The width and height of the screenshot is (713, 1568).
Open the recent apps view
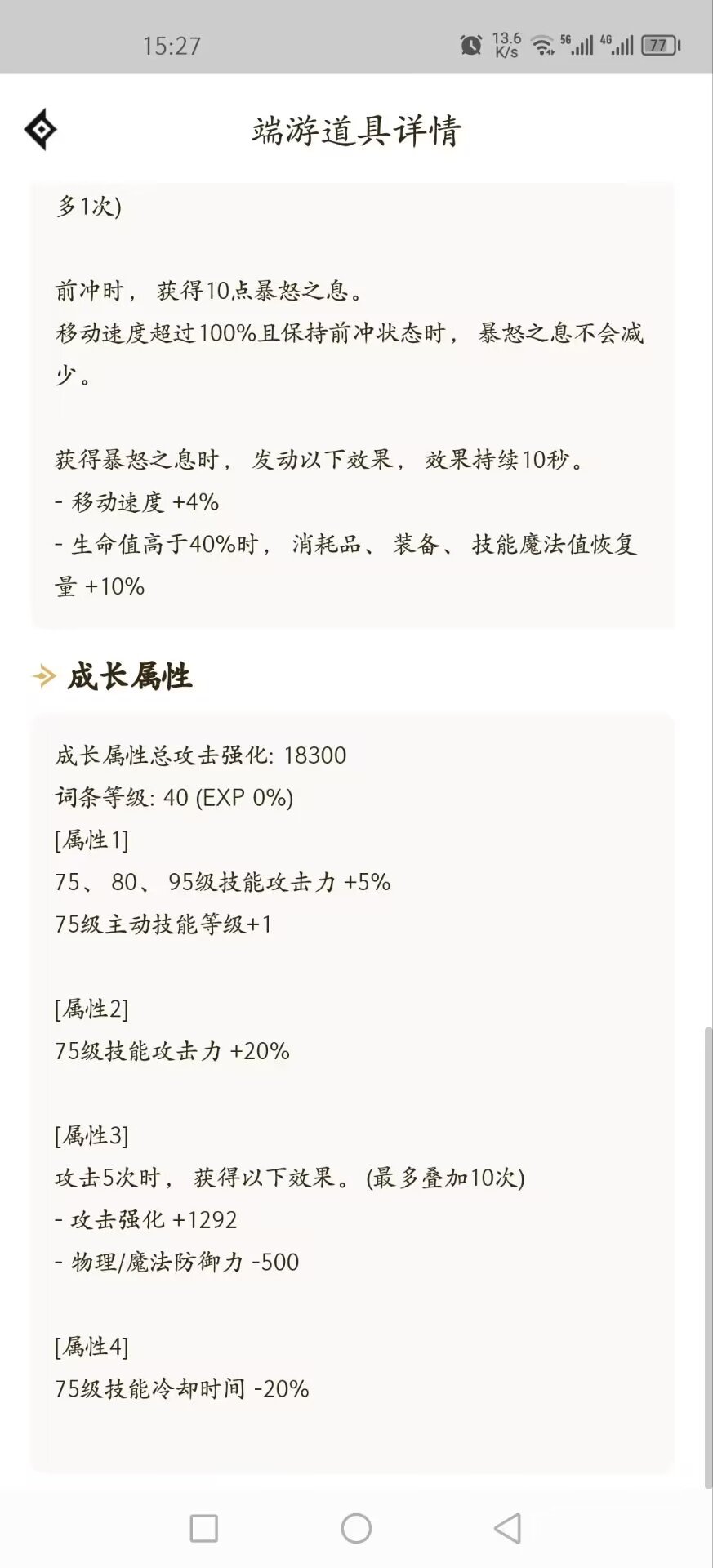click(203, 1528)
